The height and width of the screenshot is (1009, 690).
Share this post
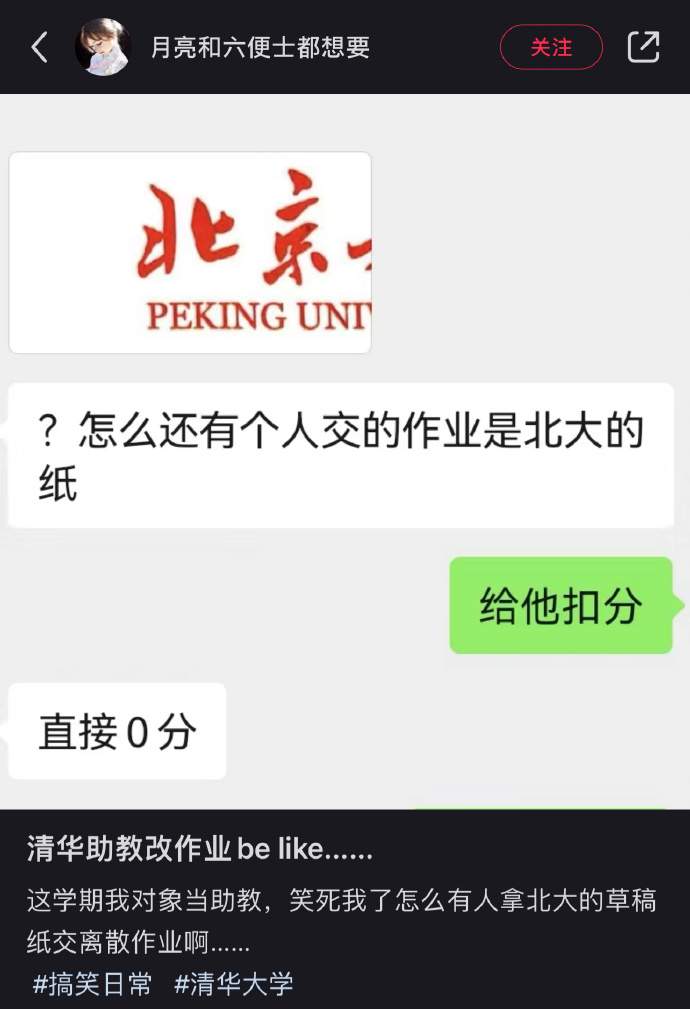click(643, 47)
